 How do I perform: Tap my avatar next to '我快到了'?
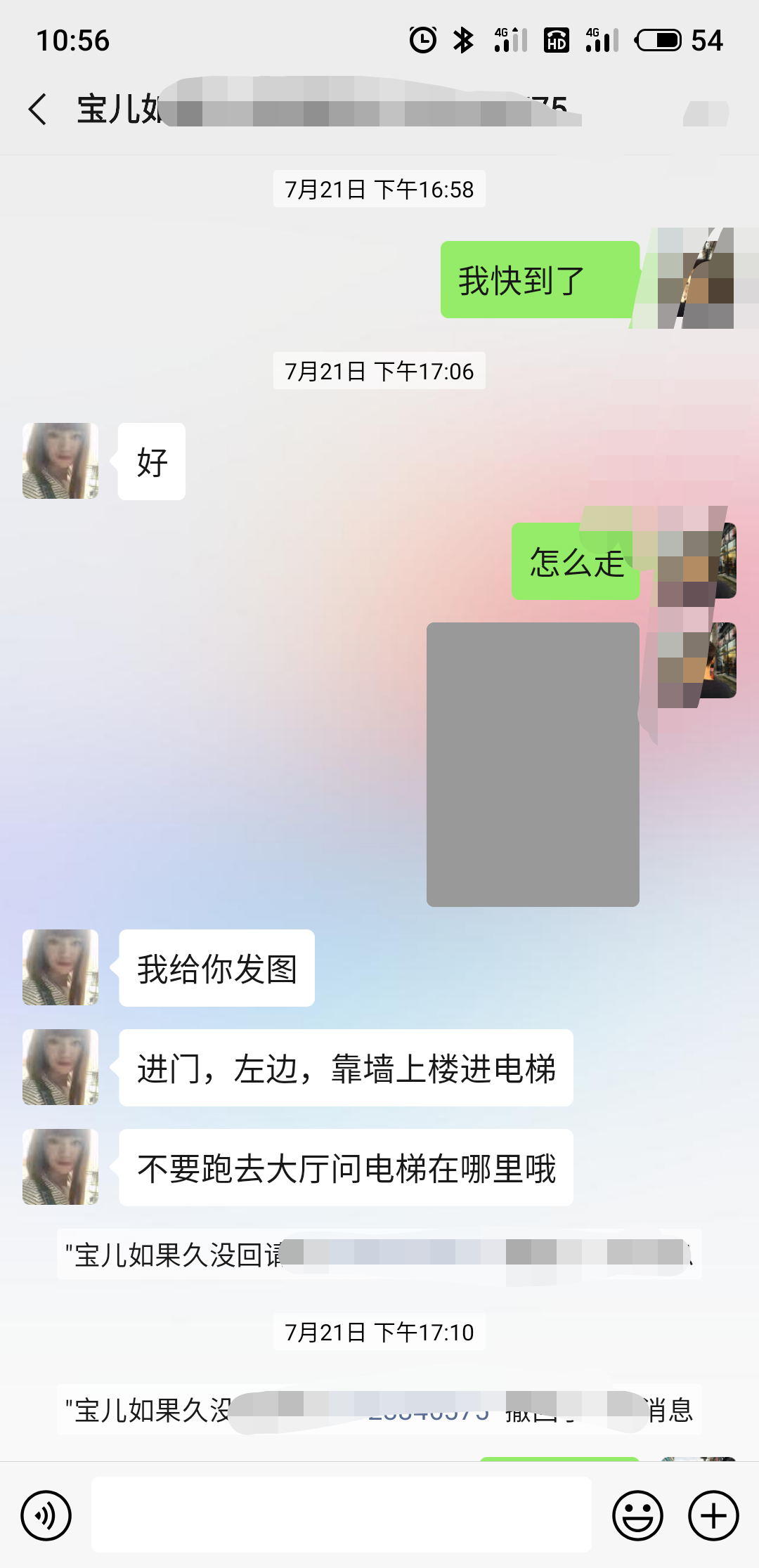[x=698, y=279]
